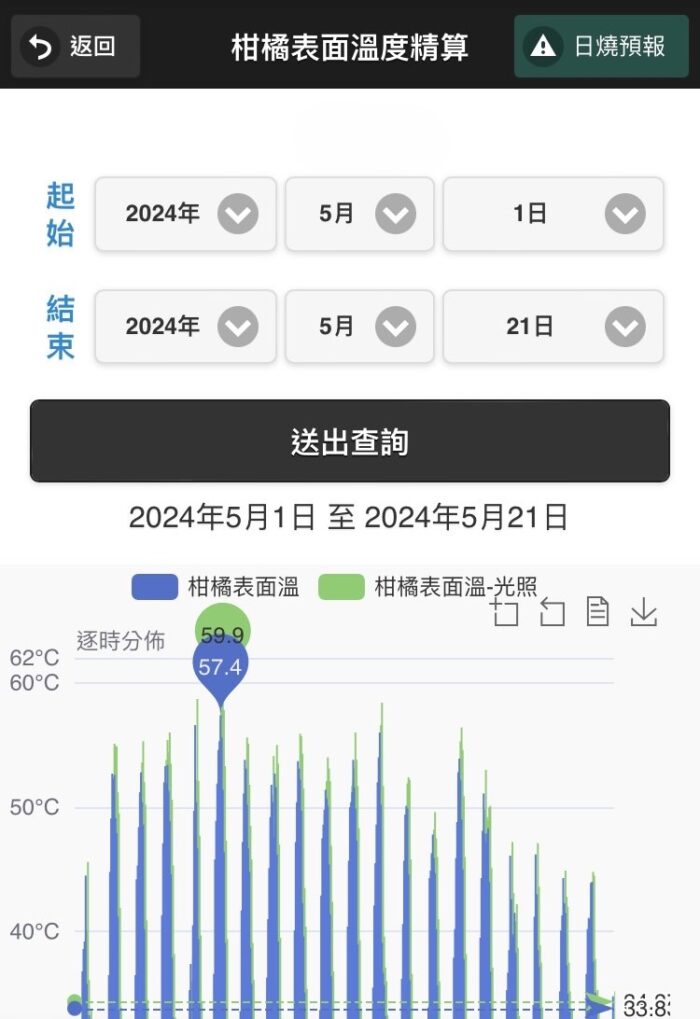Submit the query with 送出查詢

click(350, 441)
